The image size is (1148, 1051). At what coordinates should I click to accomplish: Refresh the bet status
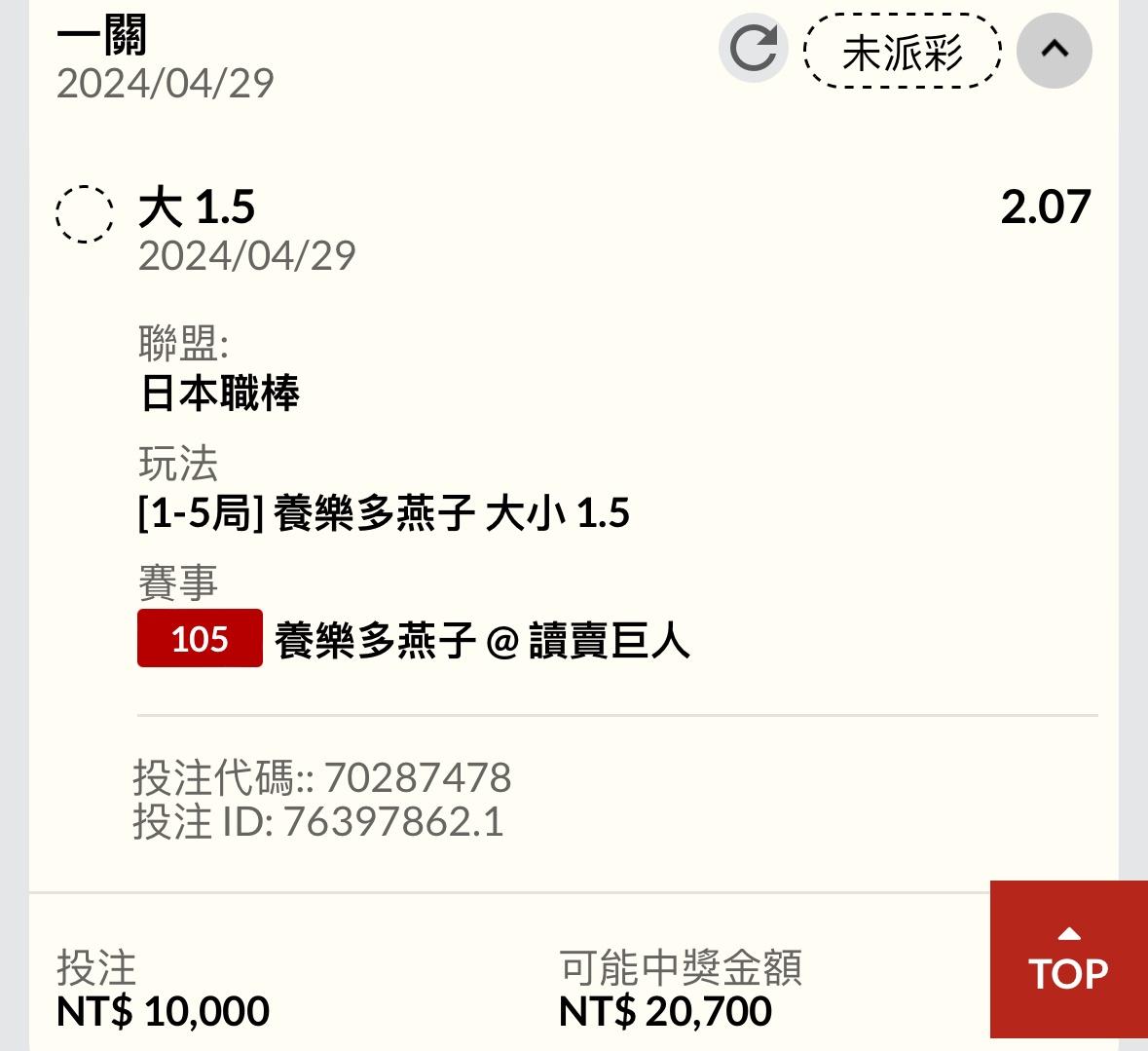754,49
